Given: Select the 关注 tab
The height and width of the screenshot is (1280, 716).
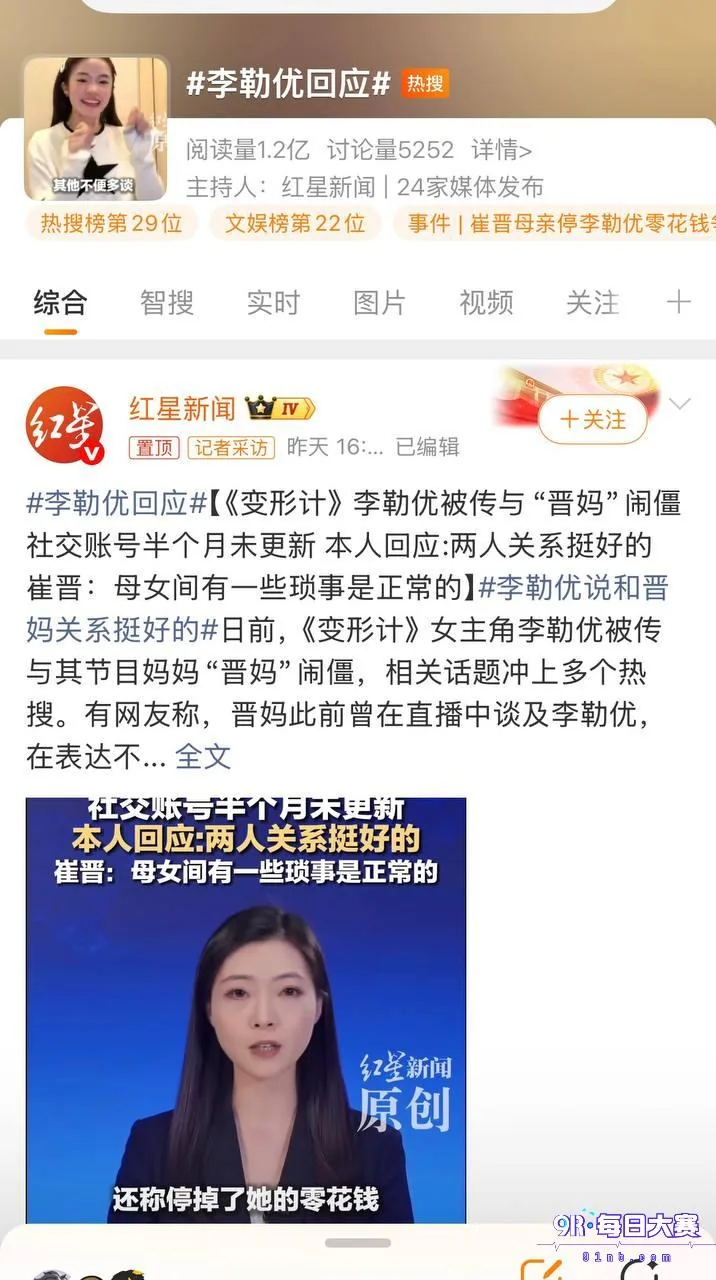Looking at the screenshot, I should tap(592, 302).
